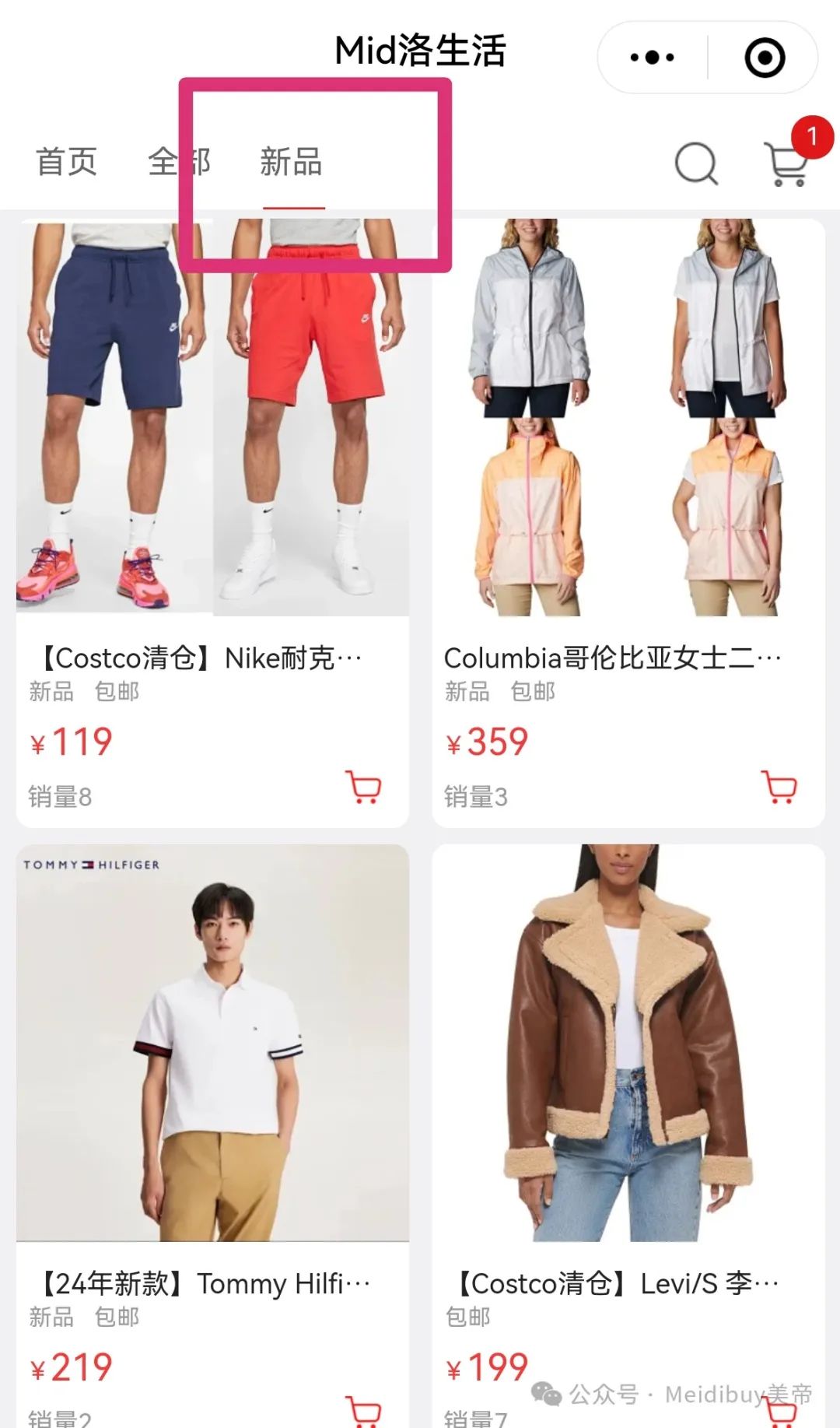This screenshot has height=1428, width=840.
Task: Close the mini program with the circle button
Action: (765, 58)
